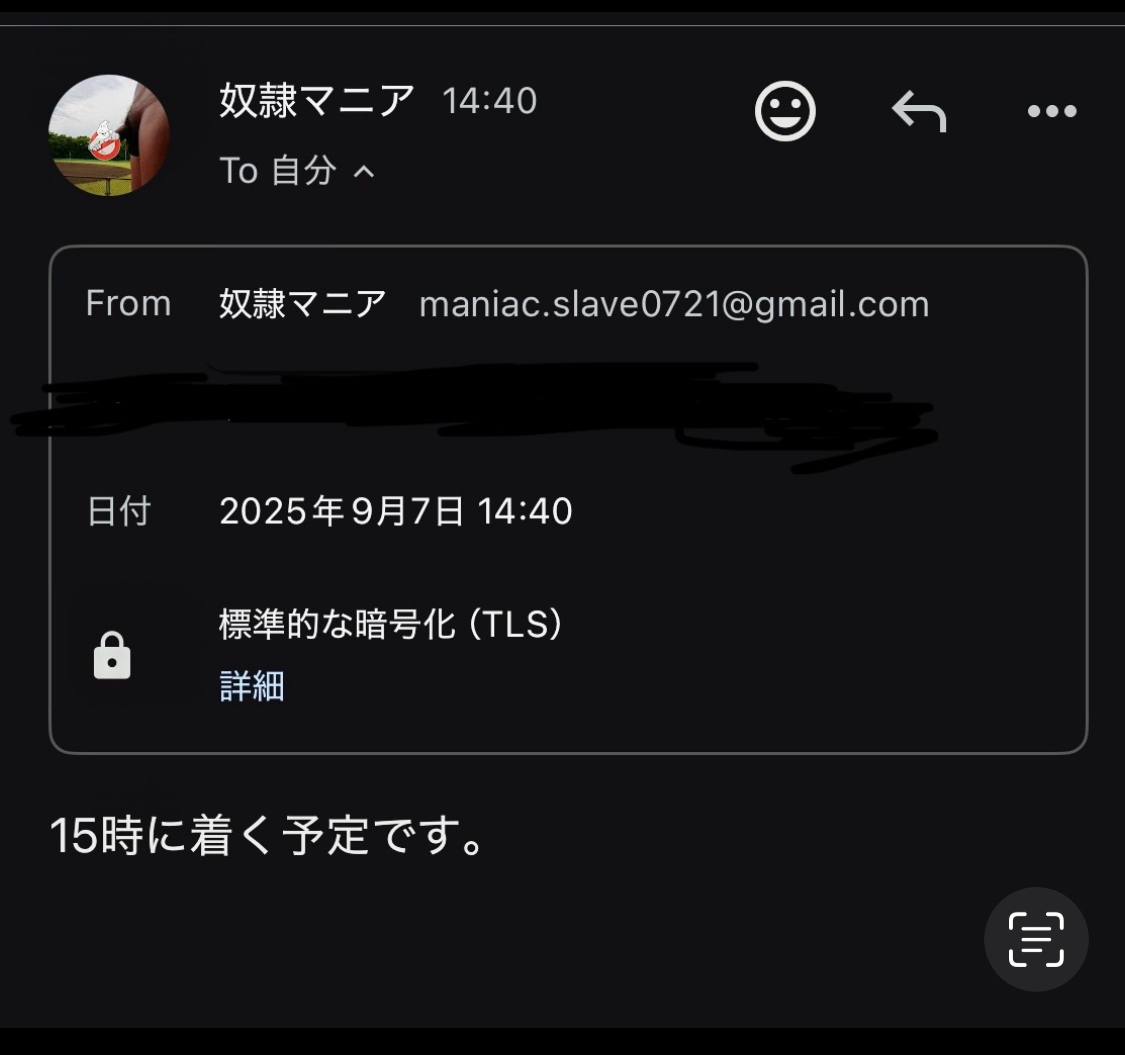1125x1055 pixels.
Task: Collapse the recipient details chevron
Action: pyautogui.click(x=364, y=172)
